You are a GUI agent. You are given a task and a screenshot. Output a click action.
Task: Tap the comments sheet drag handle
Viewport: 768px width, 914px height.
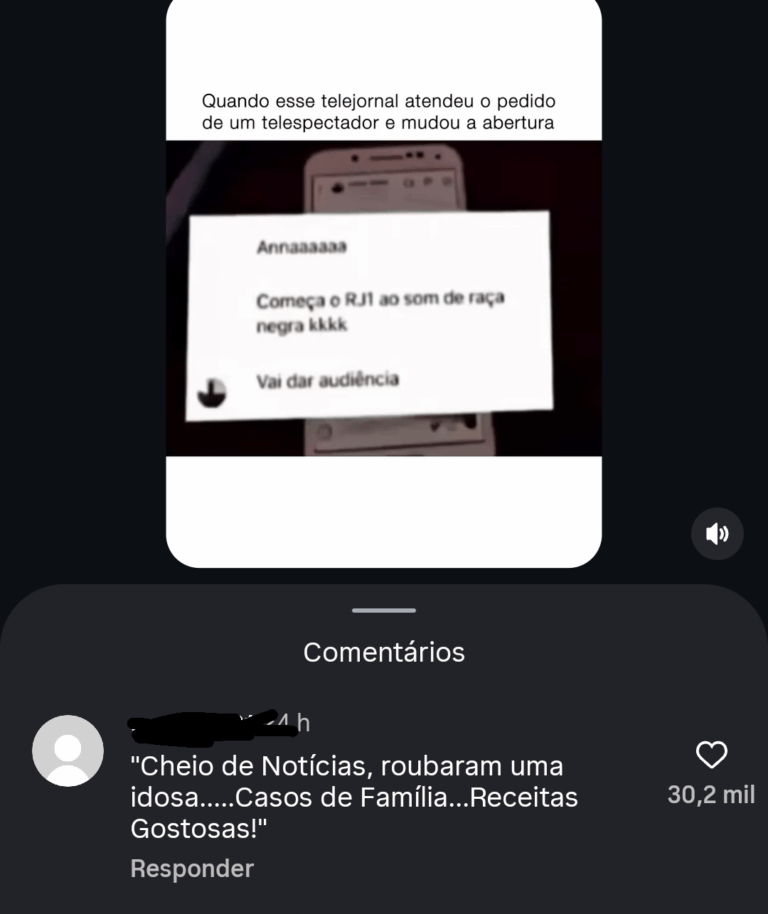coord(384,610)
